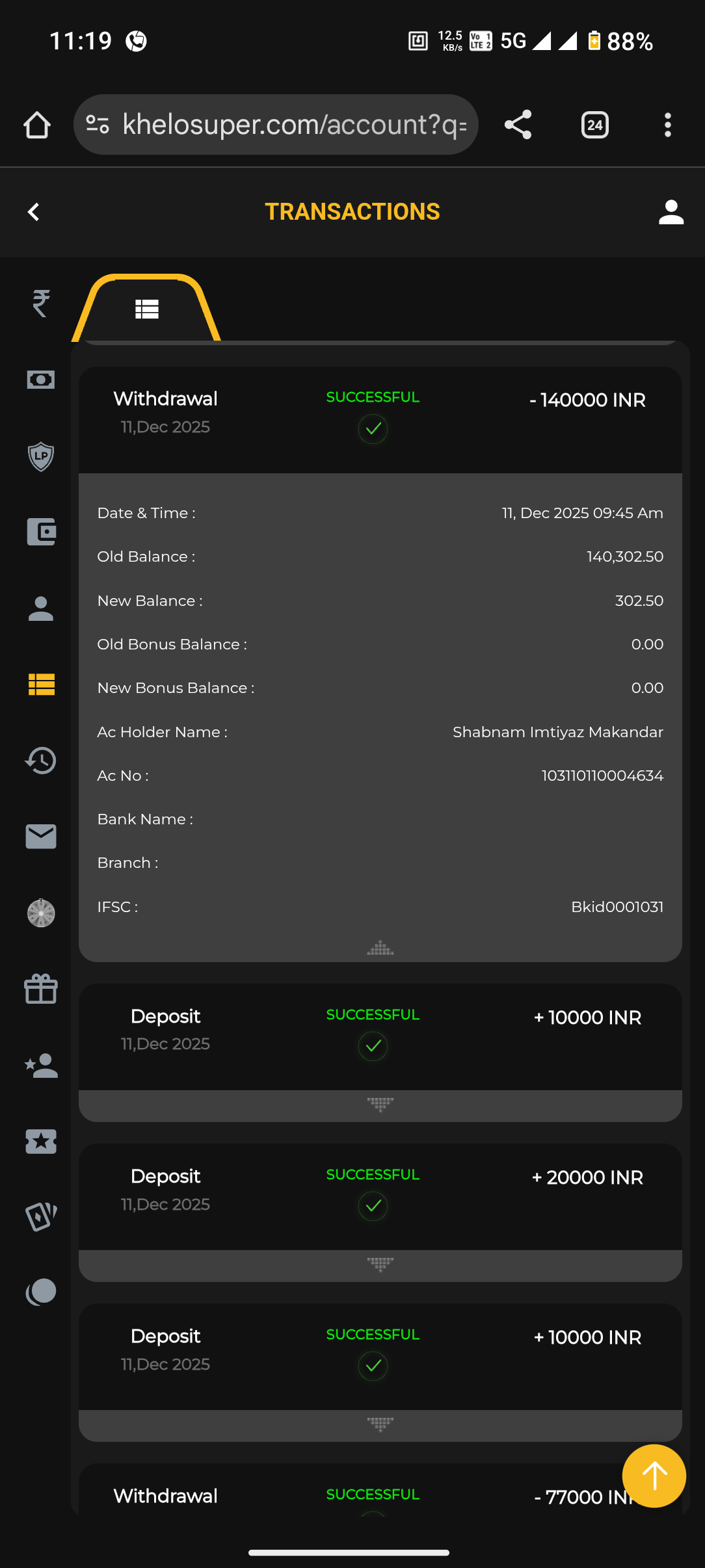
Task: Open the gift box sidebar icon
Action: 41,989
